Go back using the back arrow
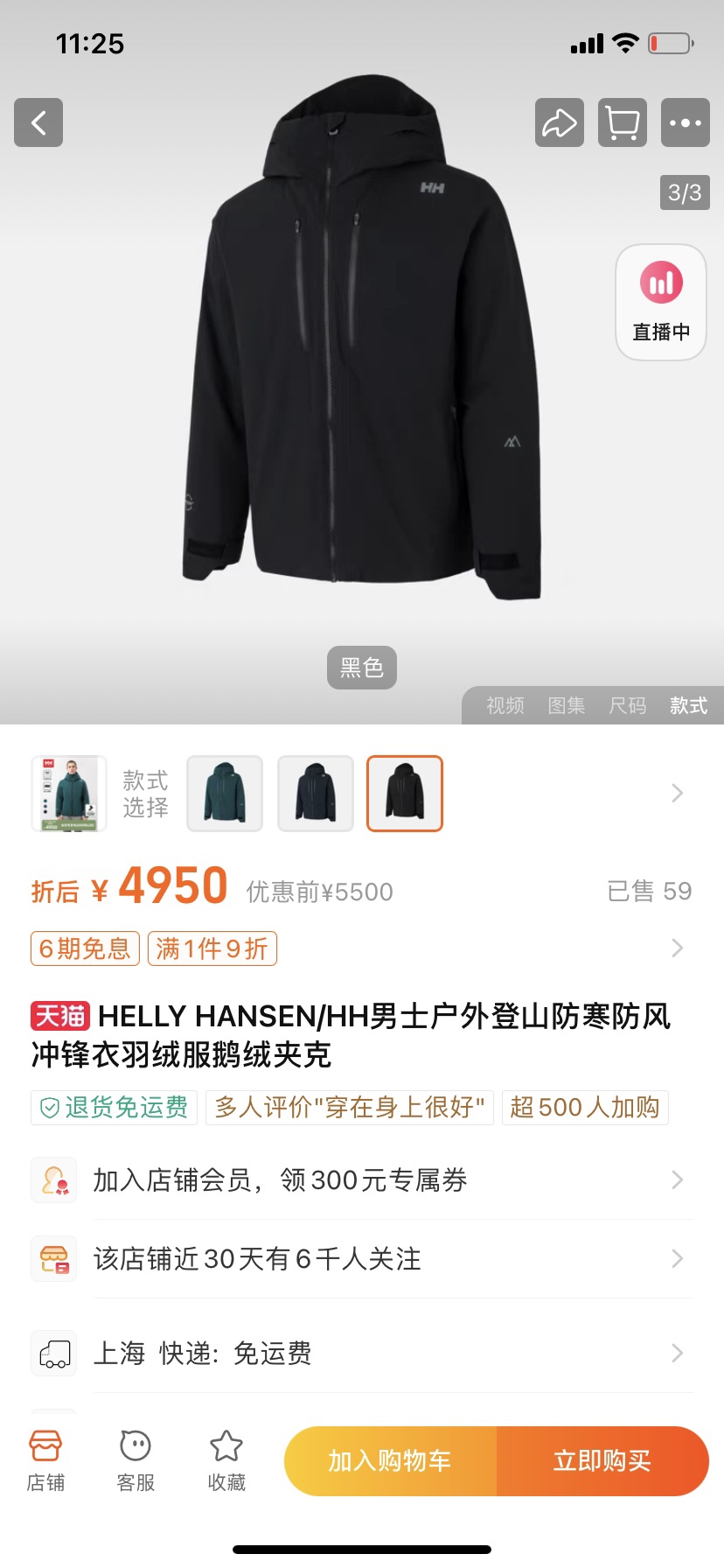Screen dimensions: 724x1568 point(38,122)
